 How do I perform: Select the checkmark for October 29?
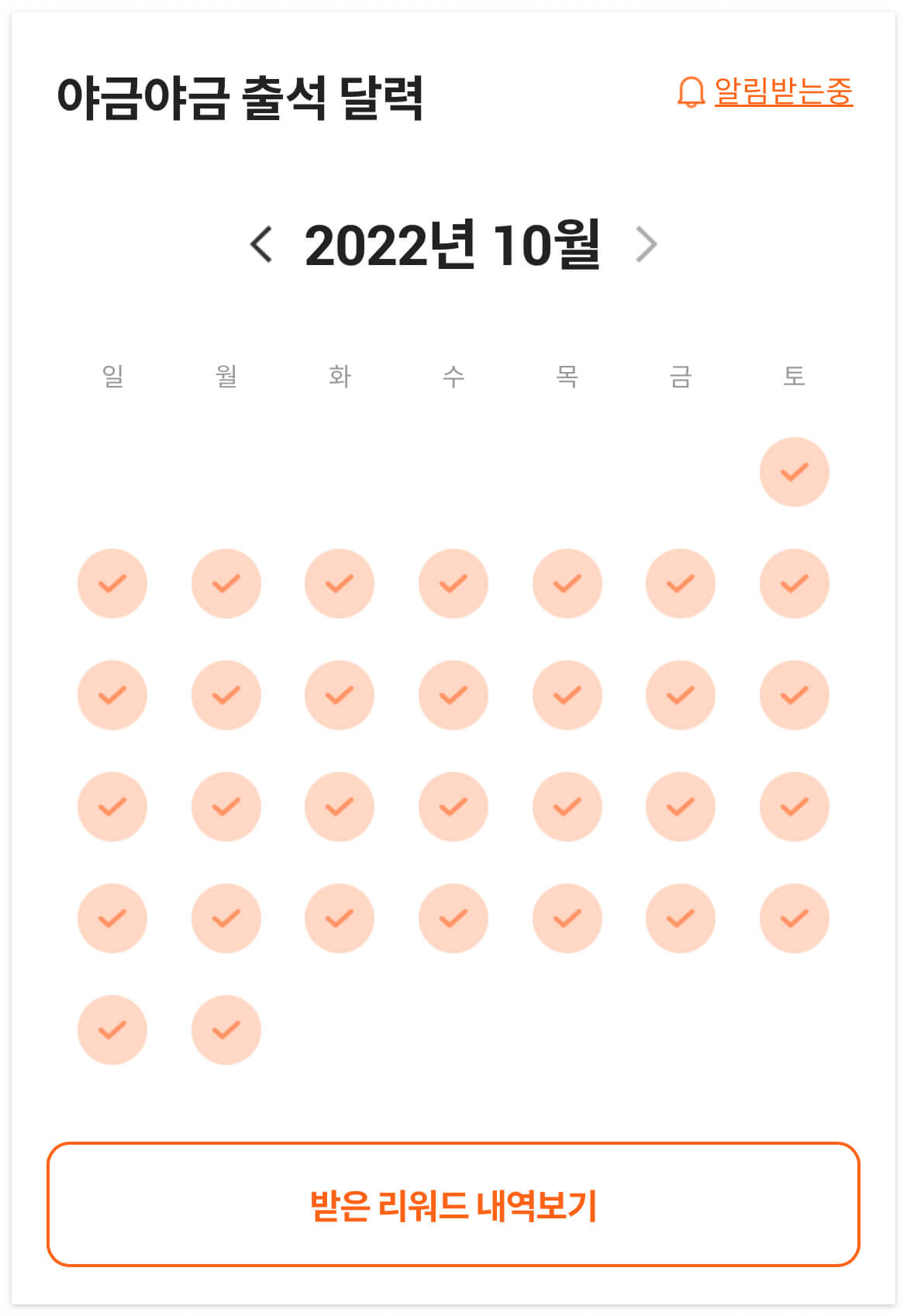(x=793, y=918)
